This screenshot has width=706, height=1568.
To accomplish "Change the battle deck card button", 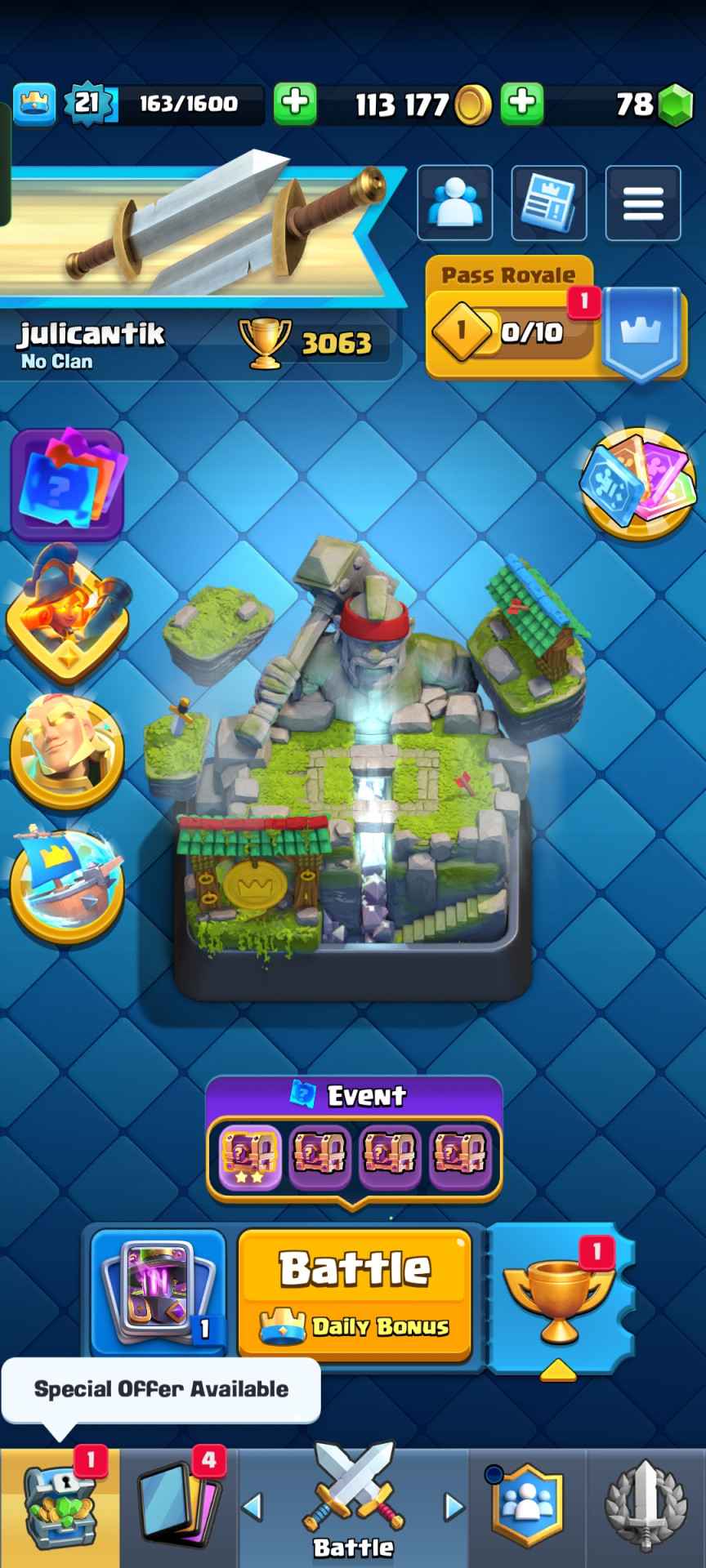I will coord(158,1292).
